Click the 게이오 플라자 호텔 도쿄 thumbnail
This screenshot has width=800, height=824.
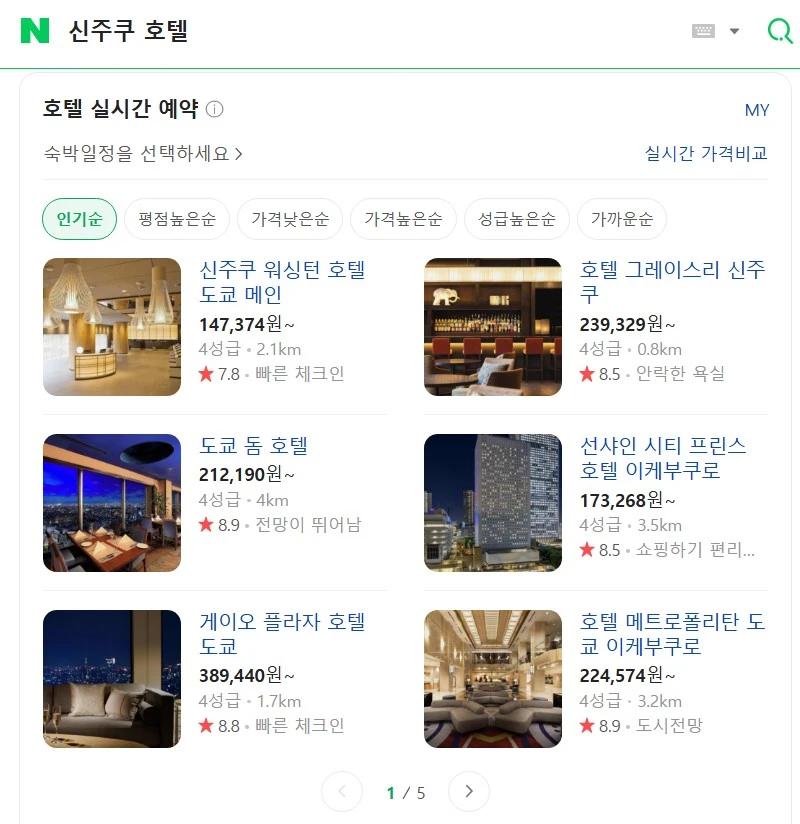pyautogui.click(x=112, y=679)
